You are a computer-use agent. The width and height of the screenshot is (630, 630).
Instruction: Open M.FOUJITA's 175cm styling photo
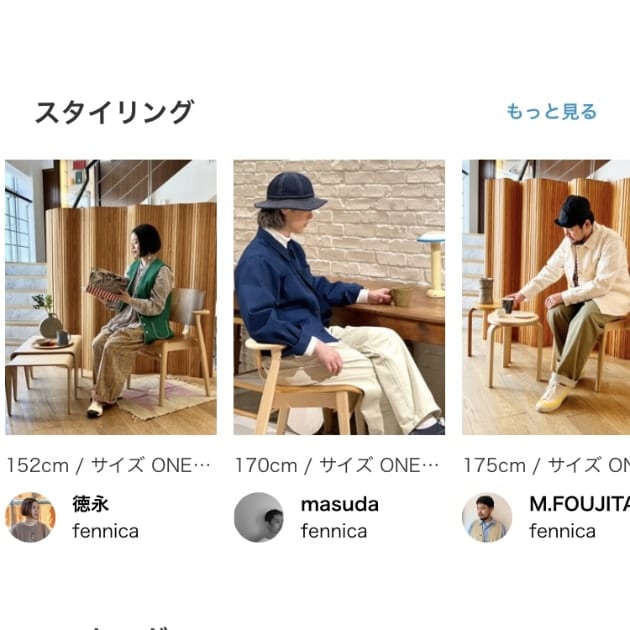click(546, 297)
